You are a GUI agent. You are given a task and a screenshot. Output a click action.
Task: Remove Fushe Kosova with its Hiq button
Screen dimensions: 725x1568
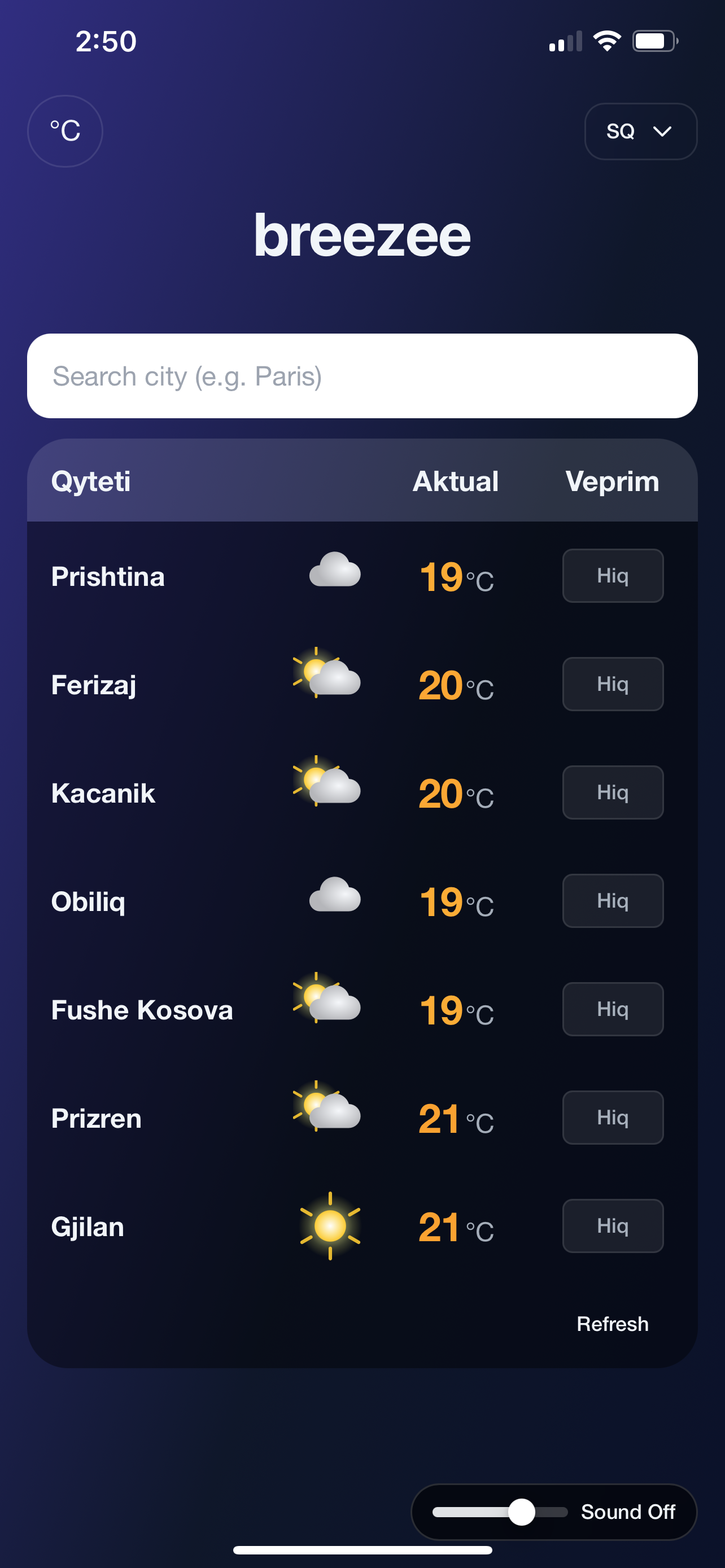(613, 1009)
